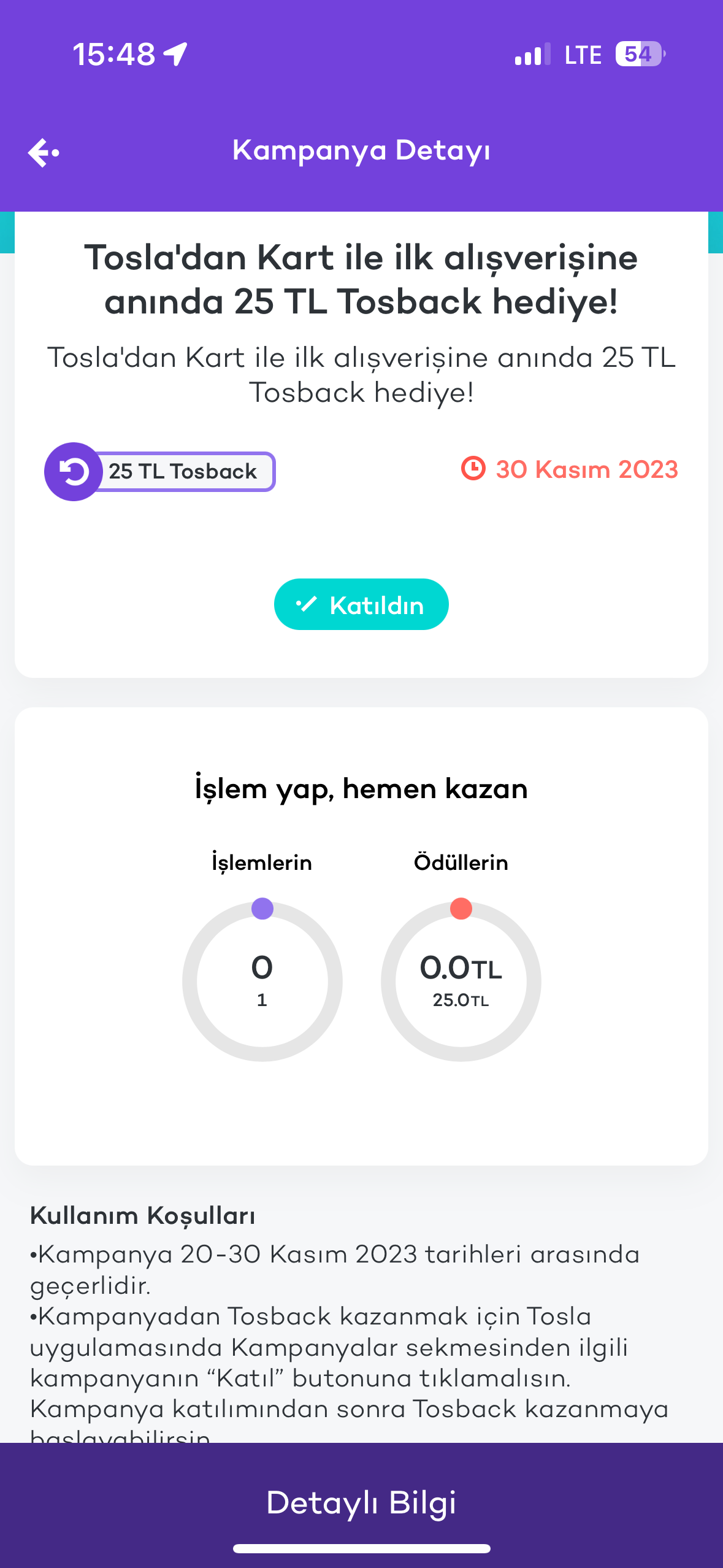Viewport: 723px width, 1568px height.
Task: Open Detaylı Bilgi at the bottom
Action: (x=361, y=1502)
